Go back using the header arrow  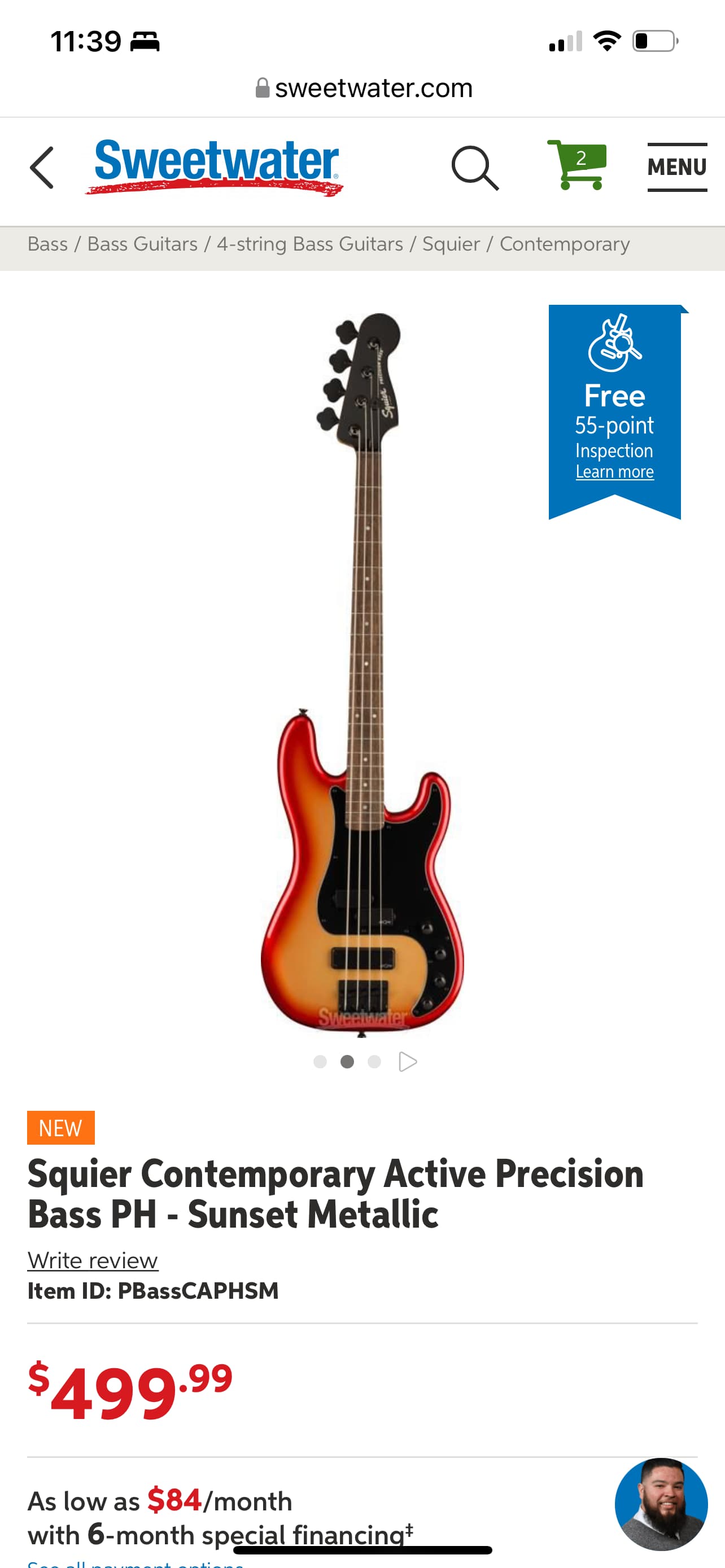(x=41, y=168)
